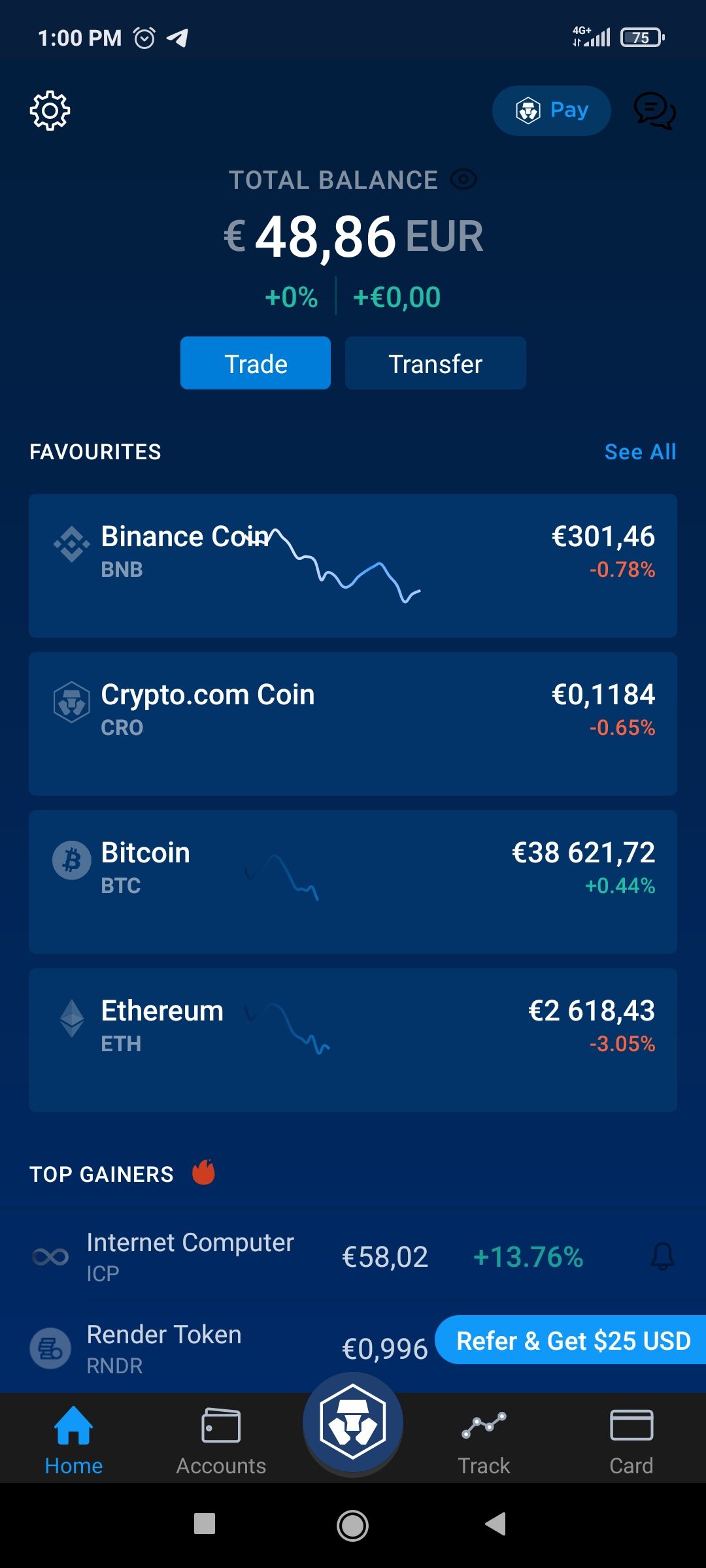Image resolution: width=706 pixels, height=1568 pixels.
Task: Set a price alert for Internet Computer
Action: point(662,1256)
